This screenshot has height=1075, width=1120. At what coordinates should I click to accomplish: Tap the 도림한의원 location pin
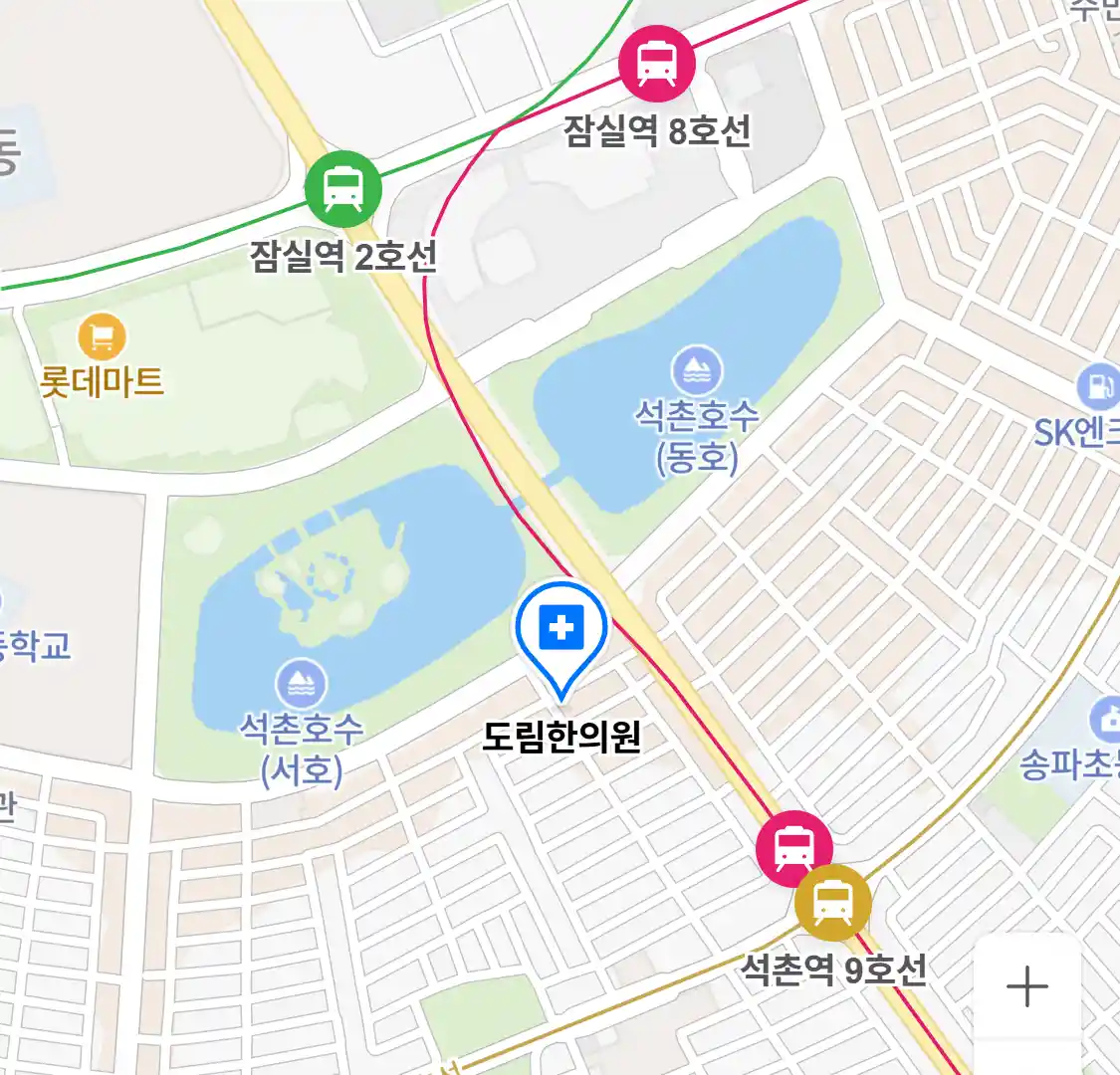(560, 631)
